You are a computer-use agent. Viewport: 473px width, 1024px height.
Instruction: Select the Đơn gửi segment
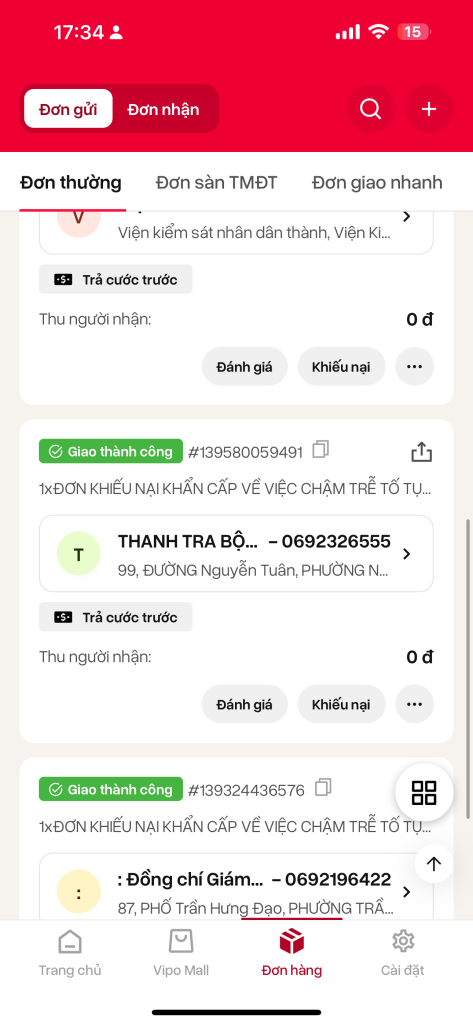pos(68,109)
